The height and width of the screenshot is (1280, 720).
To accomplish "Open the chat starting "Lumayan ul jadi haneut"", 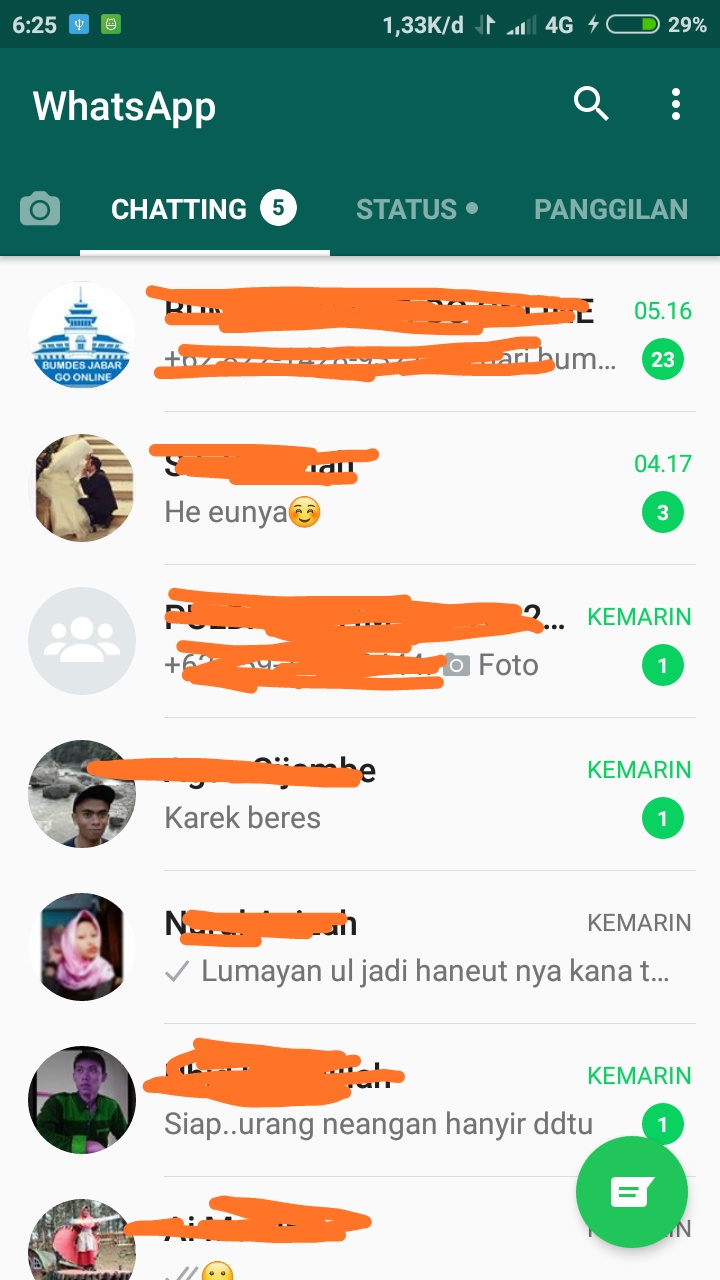I will tap(400, 948).
